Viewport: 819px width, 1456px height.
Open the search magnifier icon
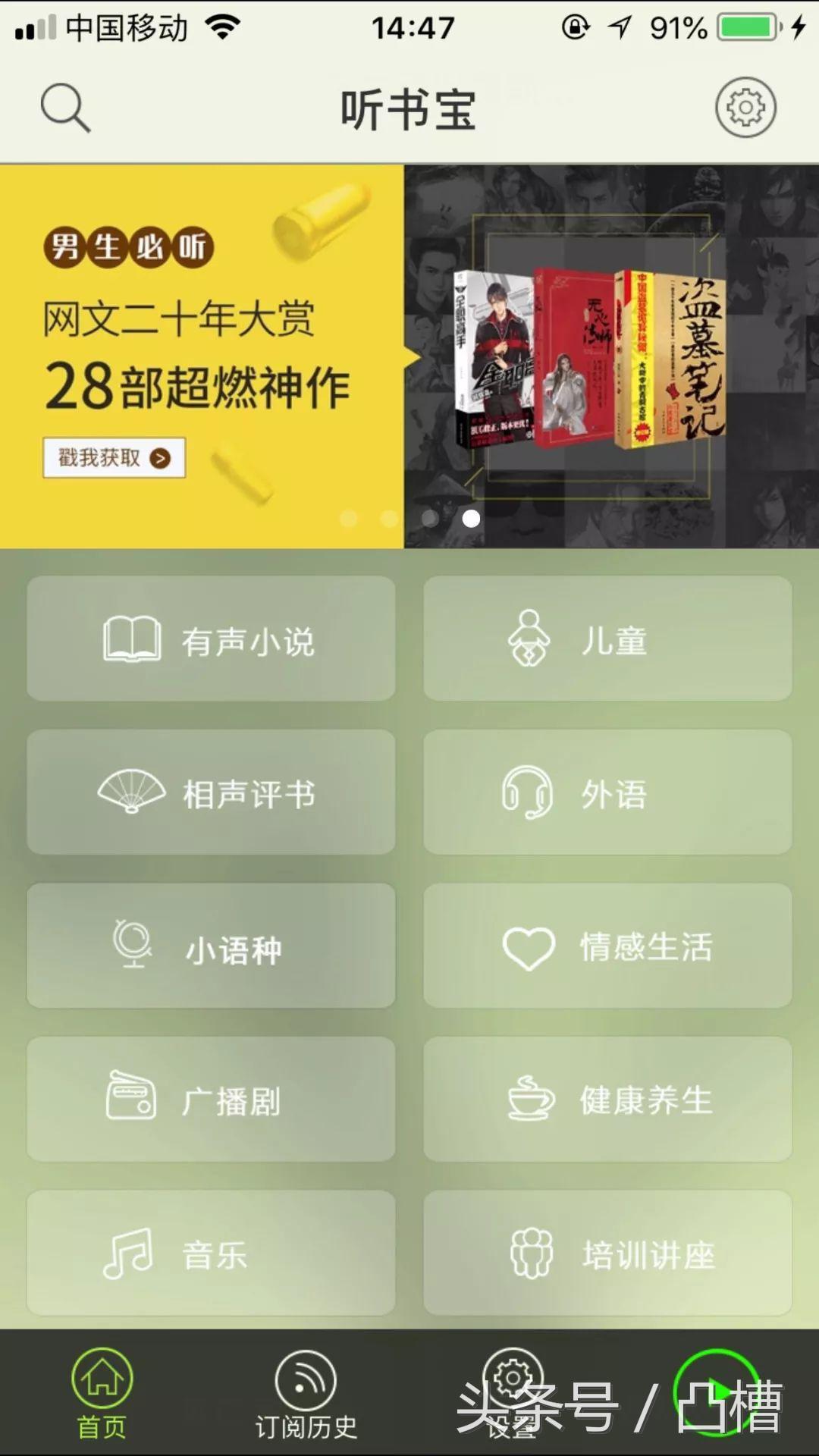(x=65, y=108)
